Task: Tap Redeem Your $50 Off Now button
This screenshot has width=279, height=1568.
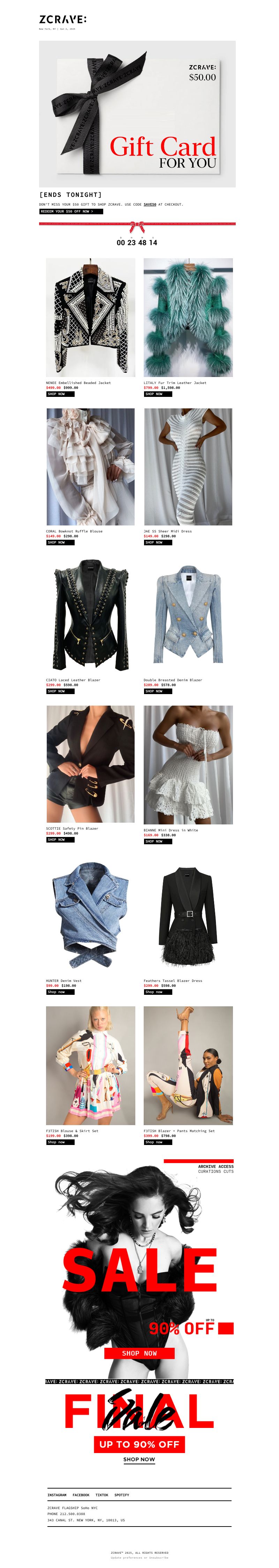Action: (x=71, y=211)
